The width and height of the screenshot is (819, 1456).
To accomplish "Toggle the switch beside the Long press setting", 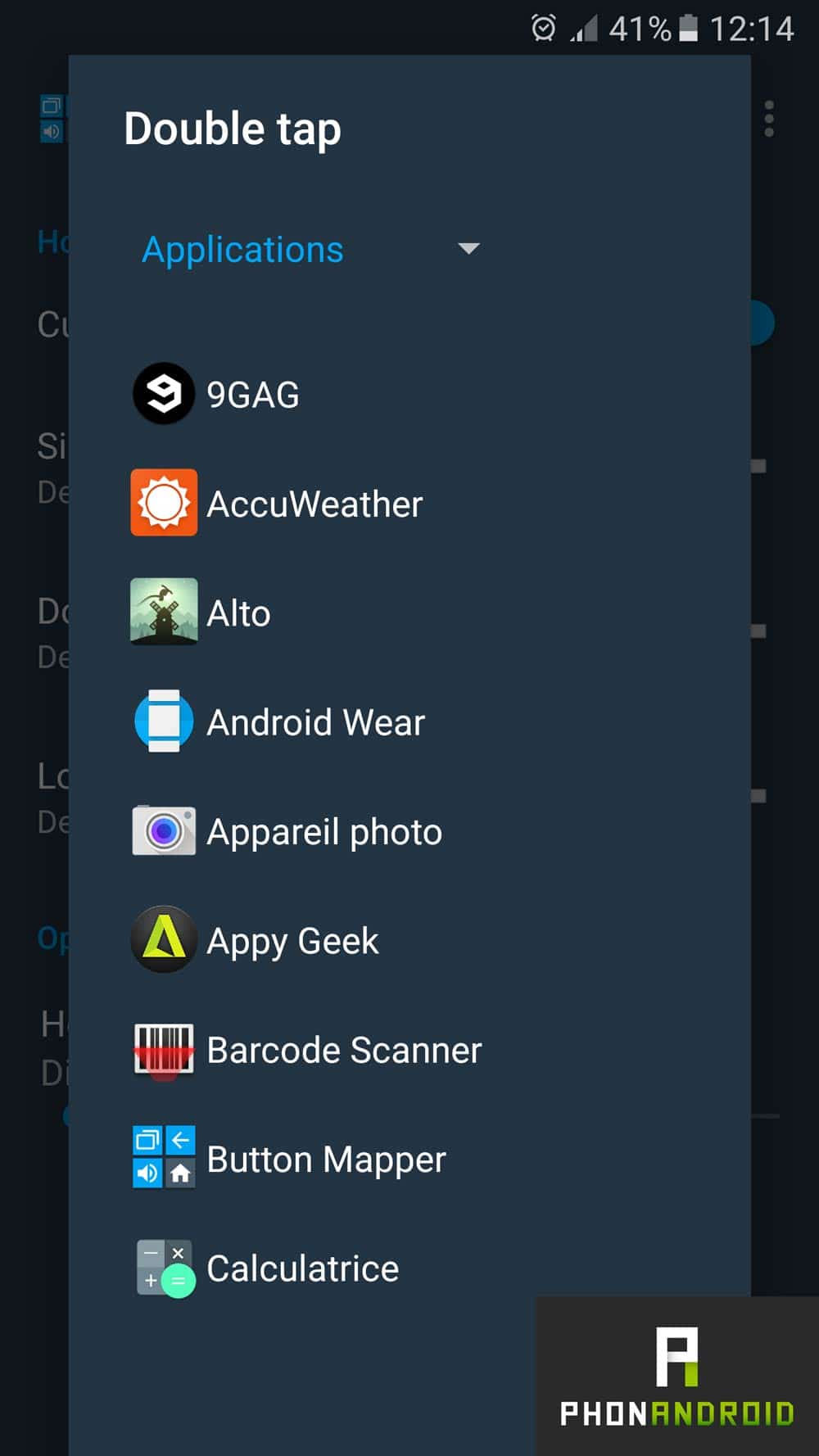I will [758, 793].
